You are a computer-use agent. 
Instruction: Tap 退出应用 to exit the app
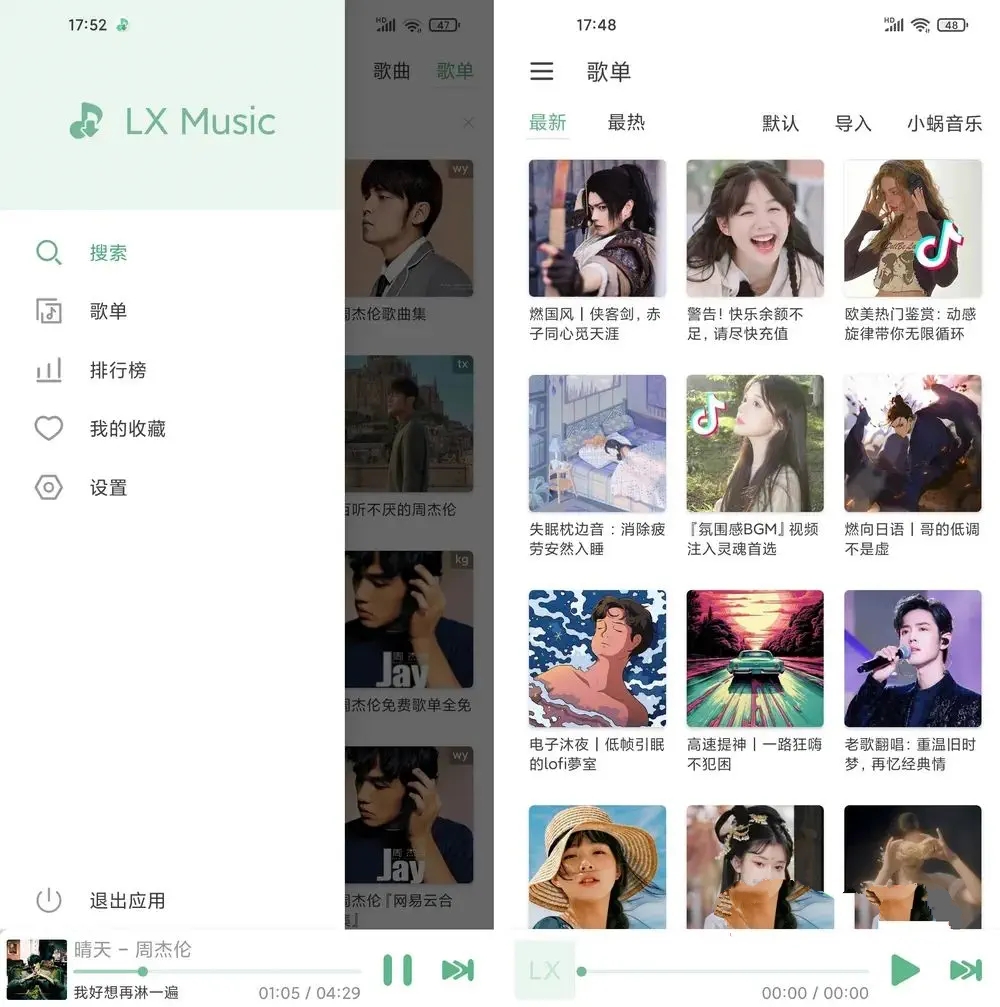pos(126,901)
